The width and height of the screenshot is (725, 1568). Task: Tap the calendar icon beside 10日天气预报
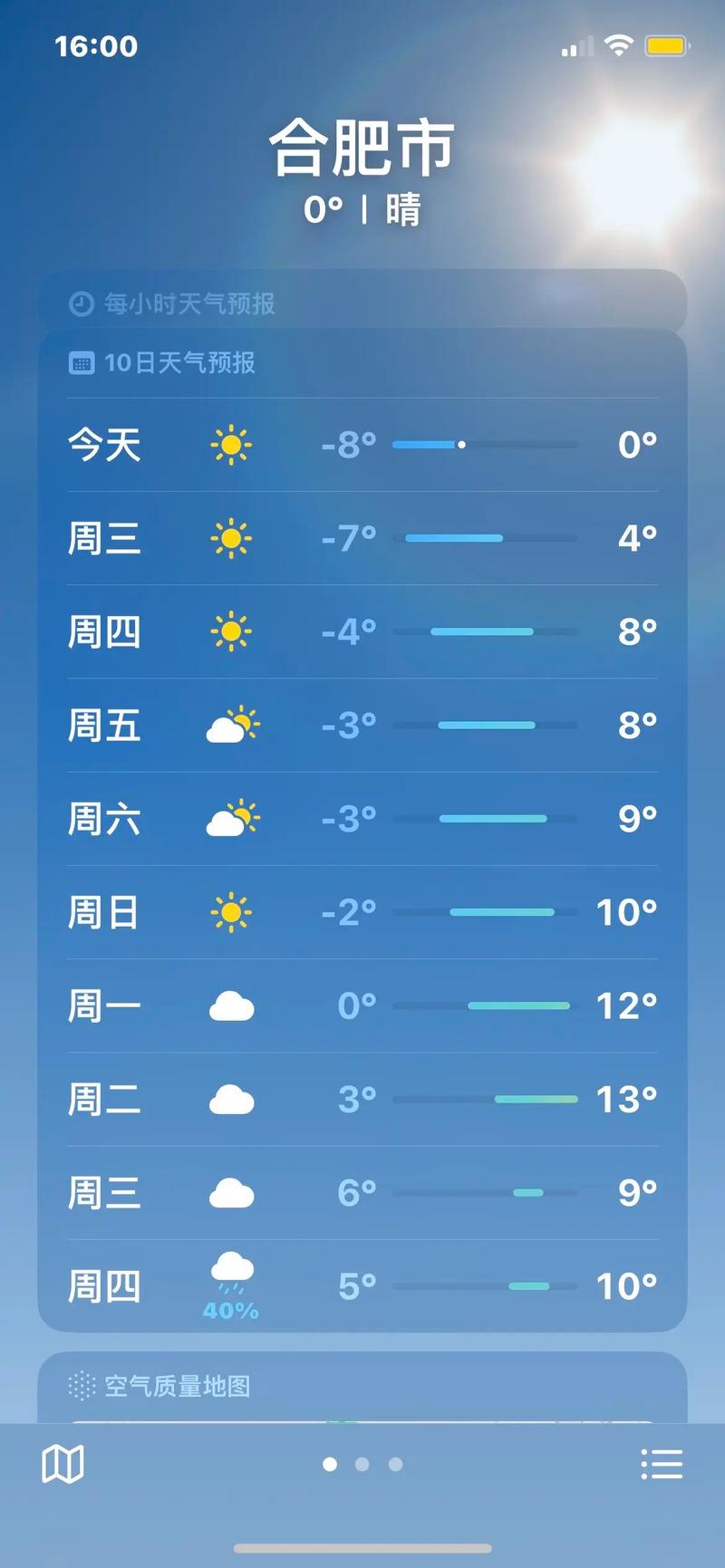(82, 361)
